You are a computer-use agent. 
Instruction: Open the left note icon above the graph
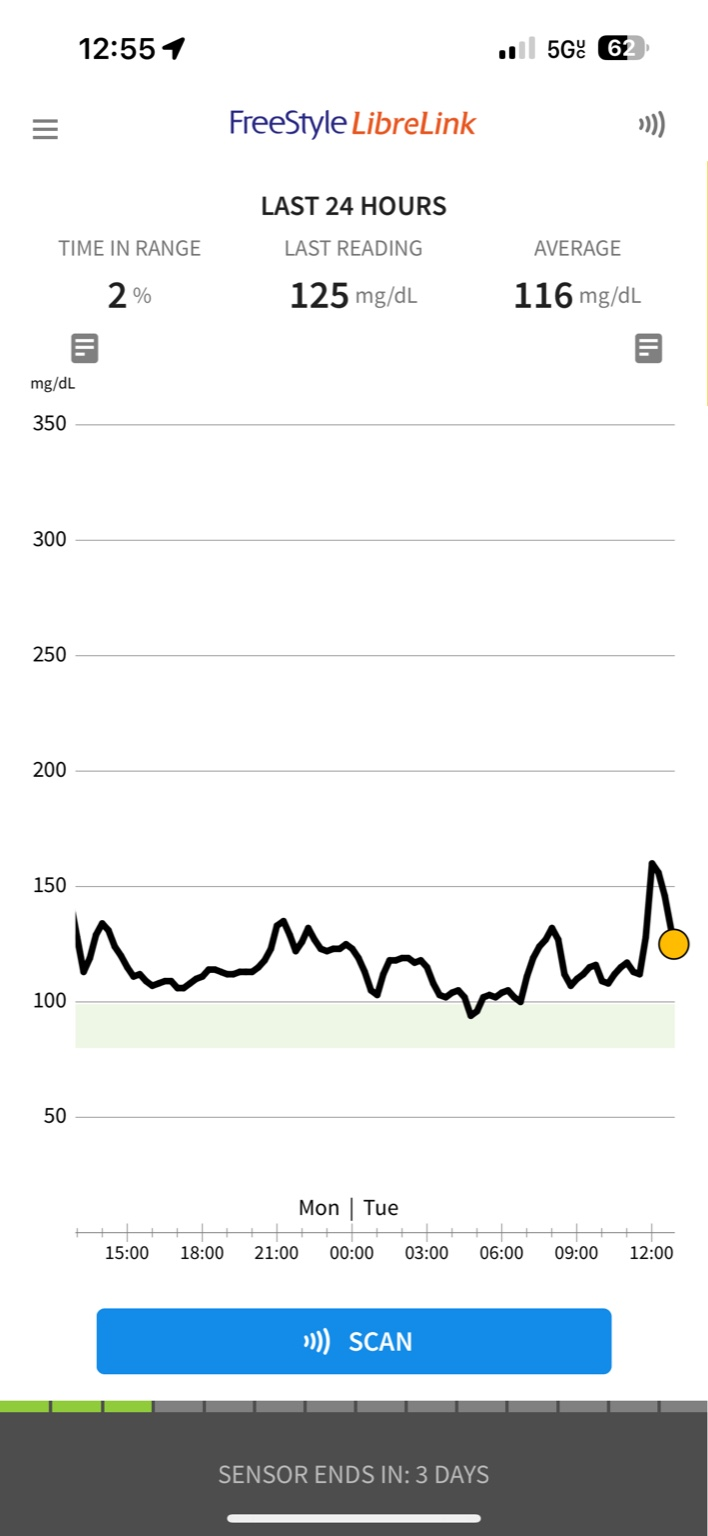tap(85, 348)
